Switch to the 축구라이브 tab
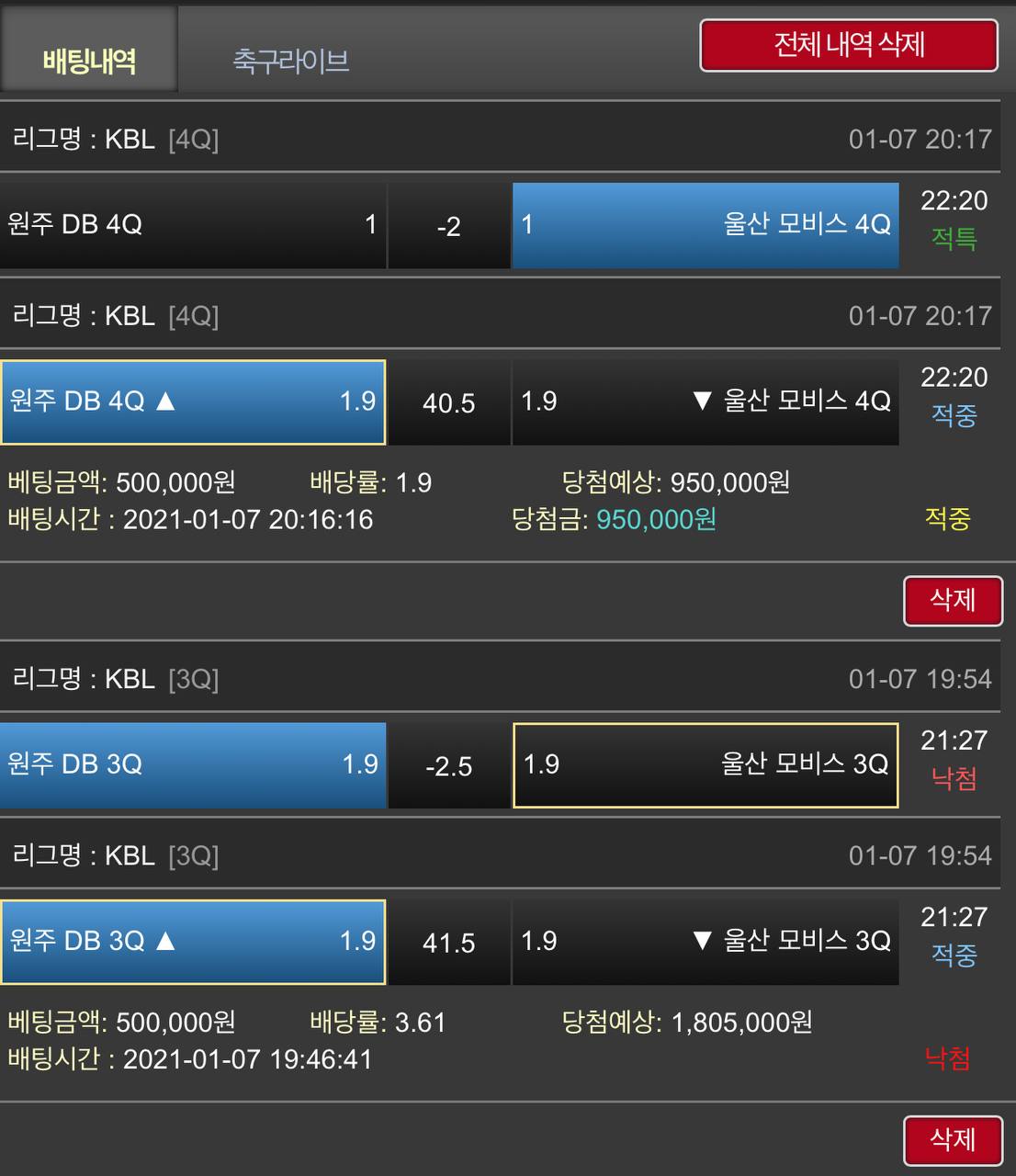This screenshot has width=1016, height=1176. click(x=290, y=61)
